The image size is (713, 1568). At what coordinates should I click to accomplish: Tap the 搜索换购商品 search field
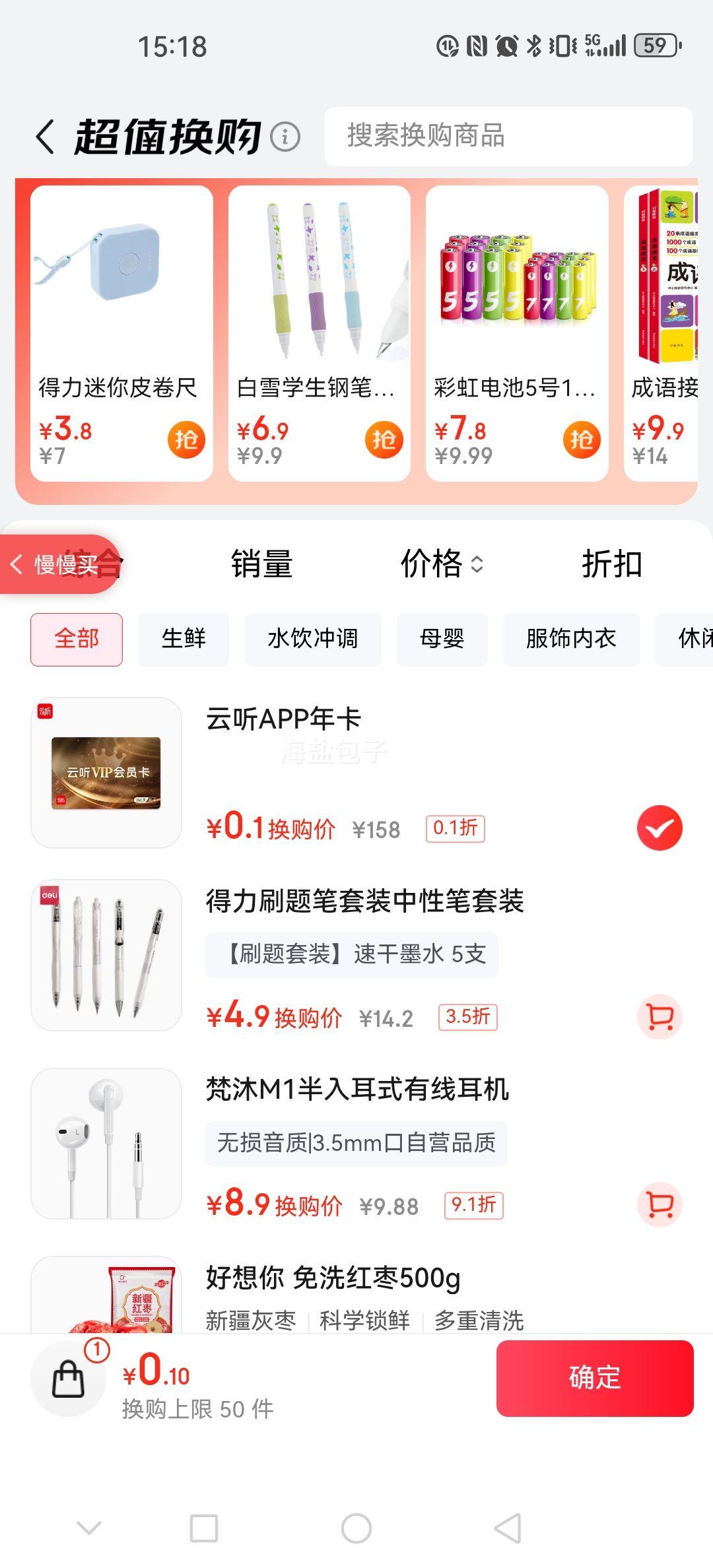508,137
